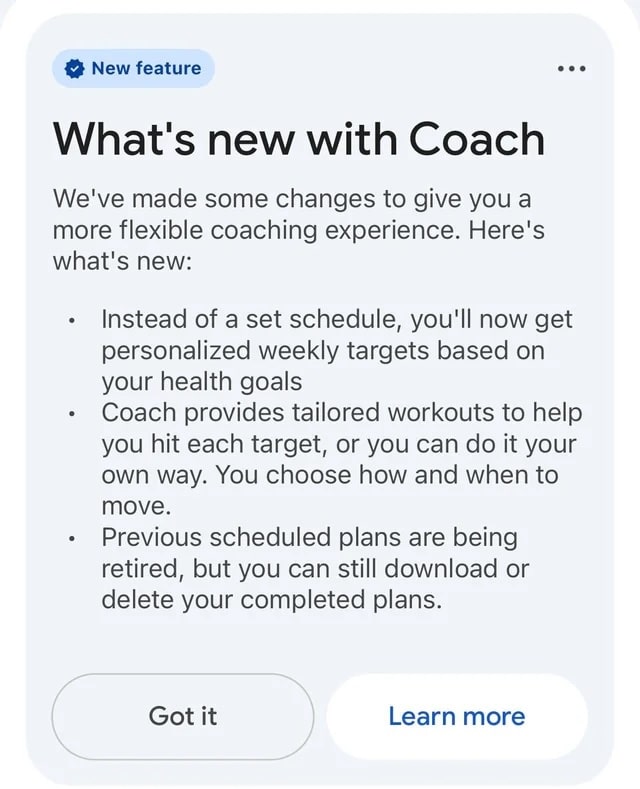
Task: Dismiss the card with Got it
Action: point(183,716)
